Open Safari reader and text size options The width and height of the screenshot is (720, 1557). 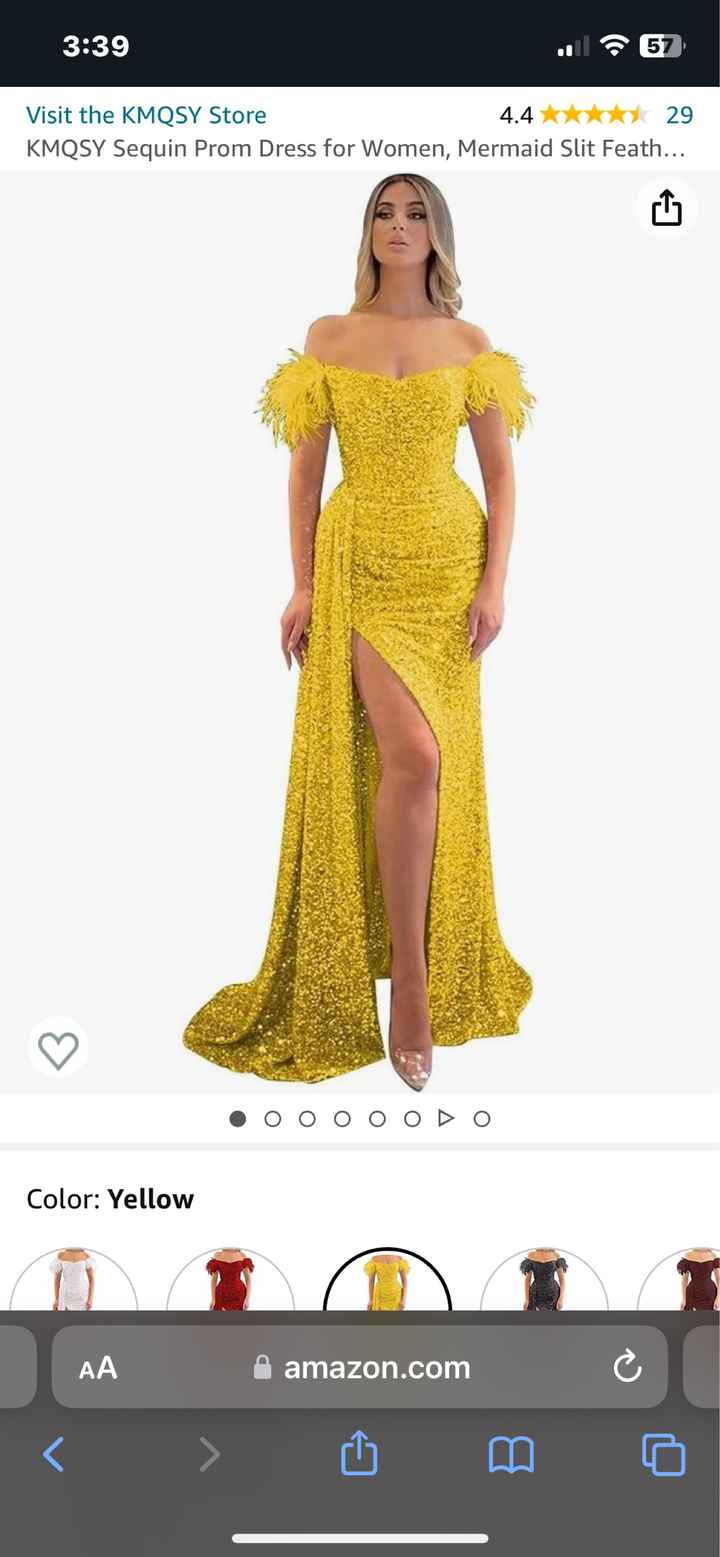tap(98, 1367)
